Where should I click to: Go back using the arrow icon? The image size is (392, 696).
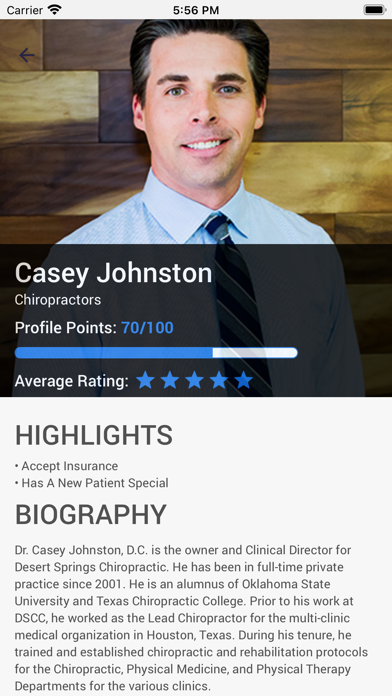tap(27, 55)
